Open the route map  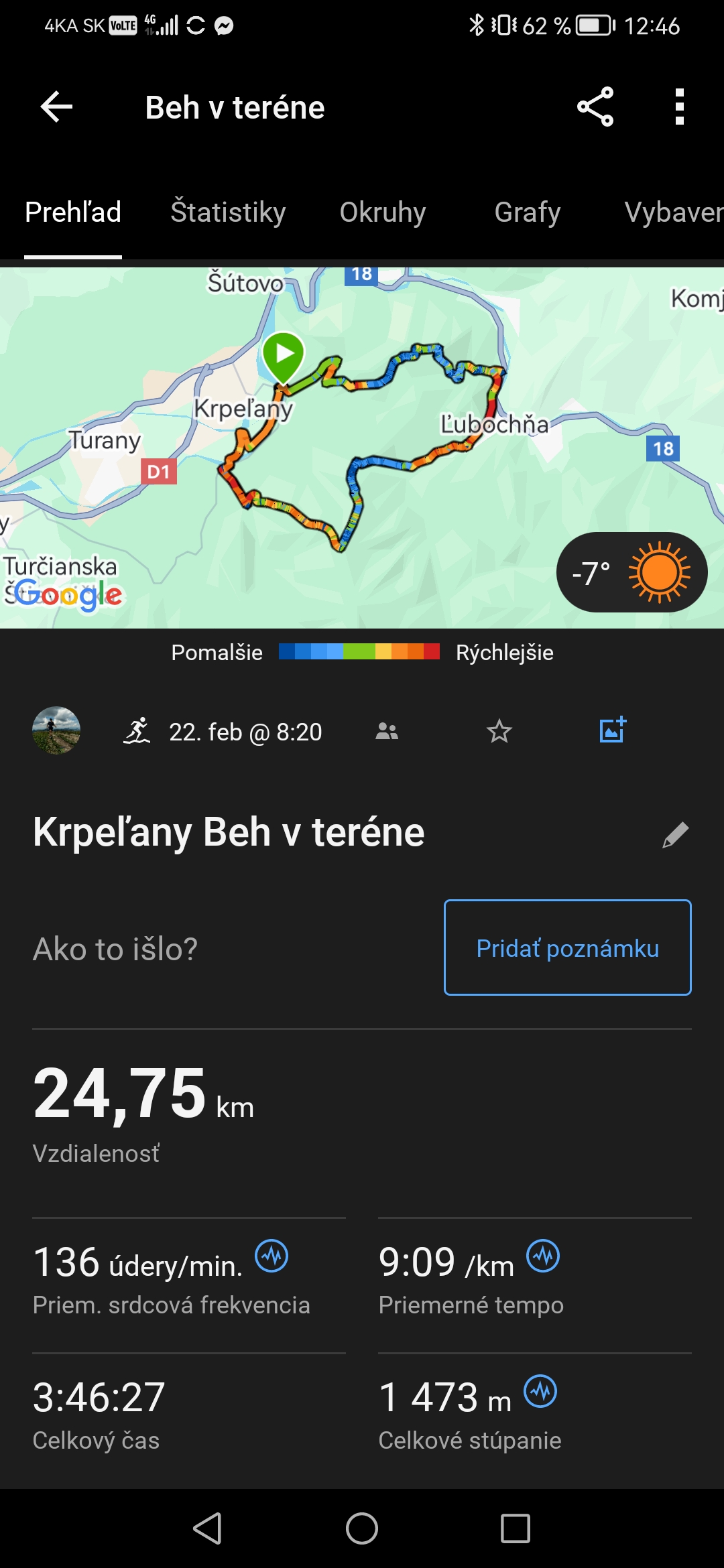(x=362, y=448)
